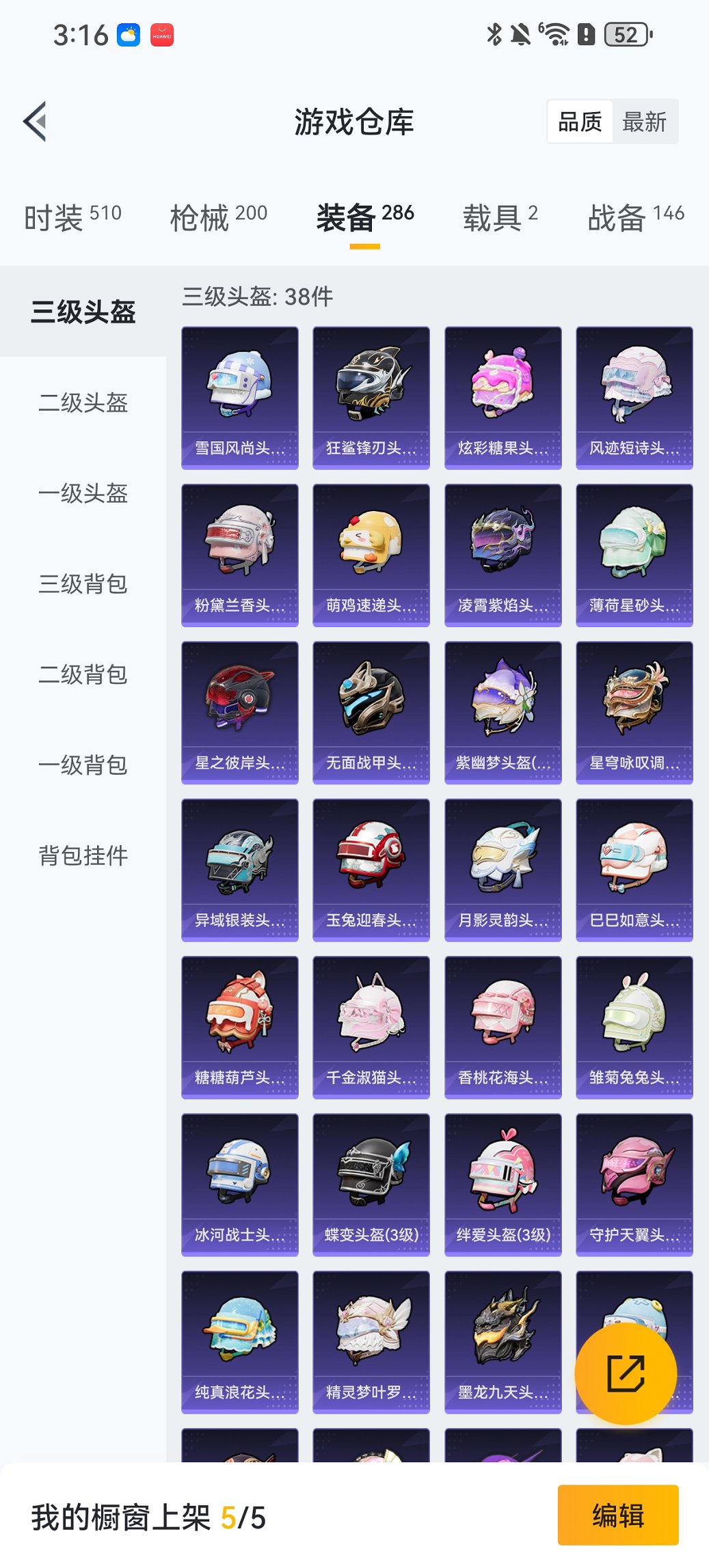Screen dimensions: 709x1568
Task: Open the 一级头盔 category
Action: [83, 493]
